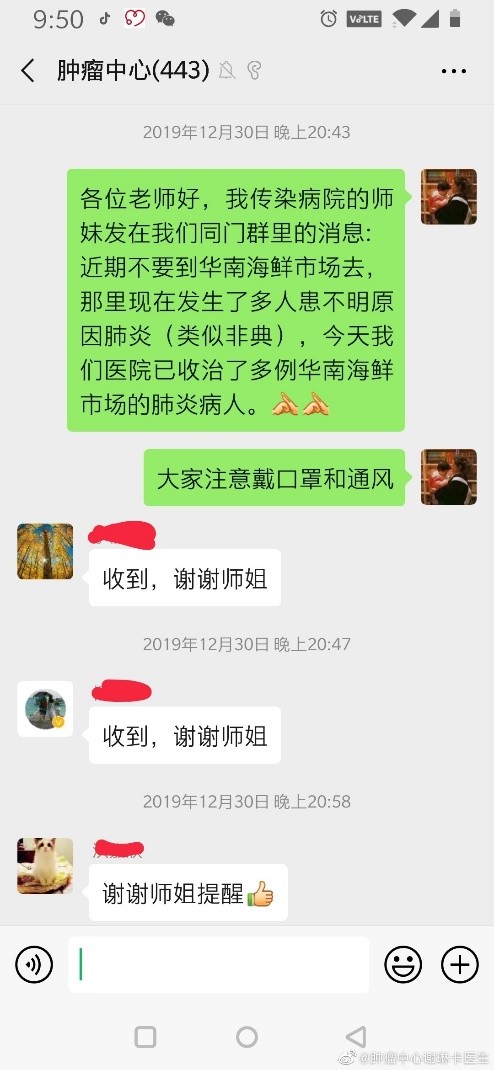This screenshot has width=494, height=1070.
Task: Tap the system home button
Action: click(x=247, y=1037)
